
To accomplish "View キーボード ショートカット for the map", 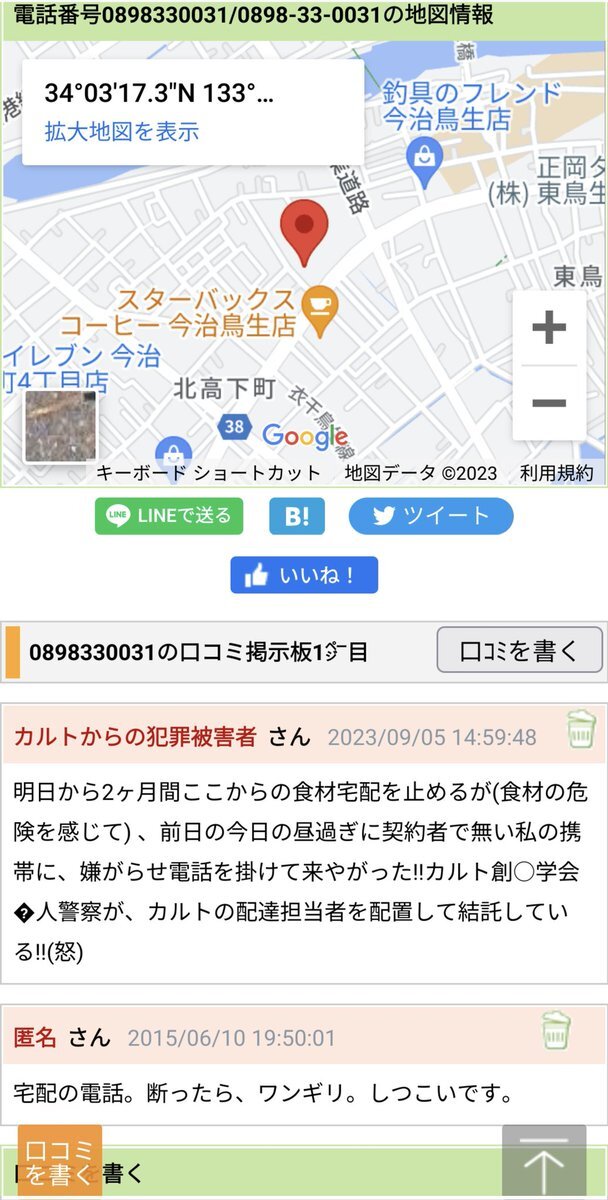I will point(208,474).
